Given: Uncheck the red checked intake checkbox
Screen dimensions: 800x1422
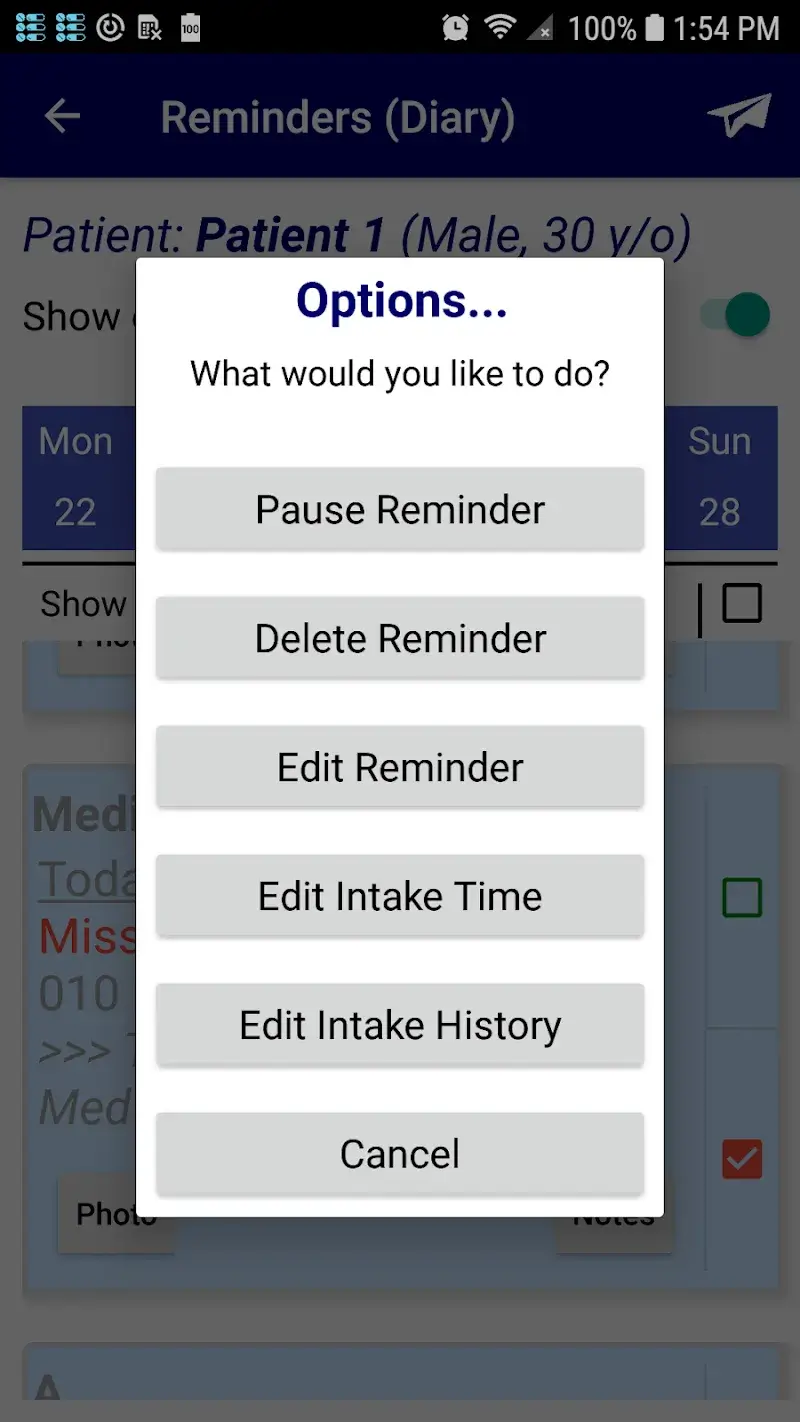Looking at the screenshot, I should click(741, 1160).
